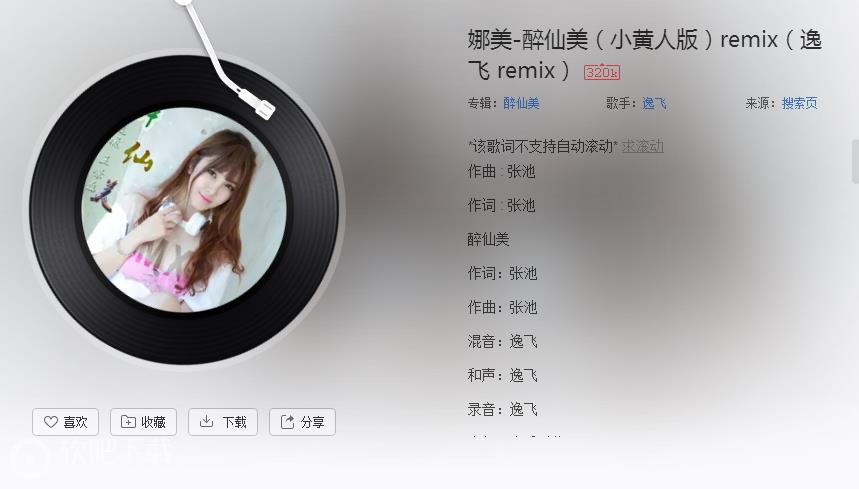Tap the album cover on the vinyl record
The width and height of the screenshot is (859, 489).
184,208
